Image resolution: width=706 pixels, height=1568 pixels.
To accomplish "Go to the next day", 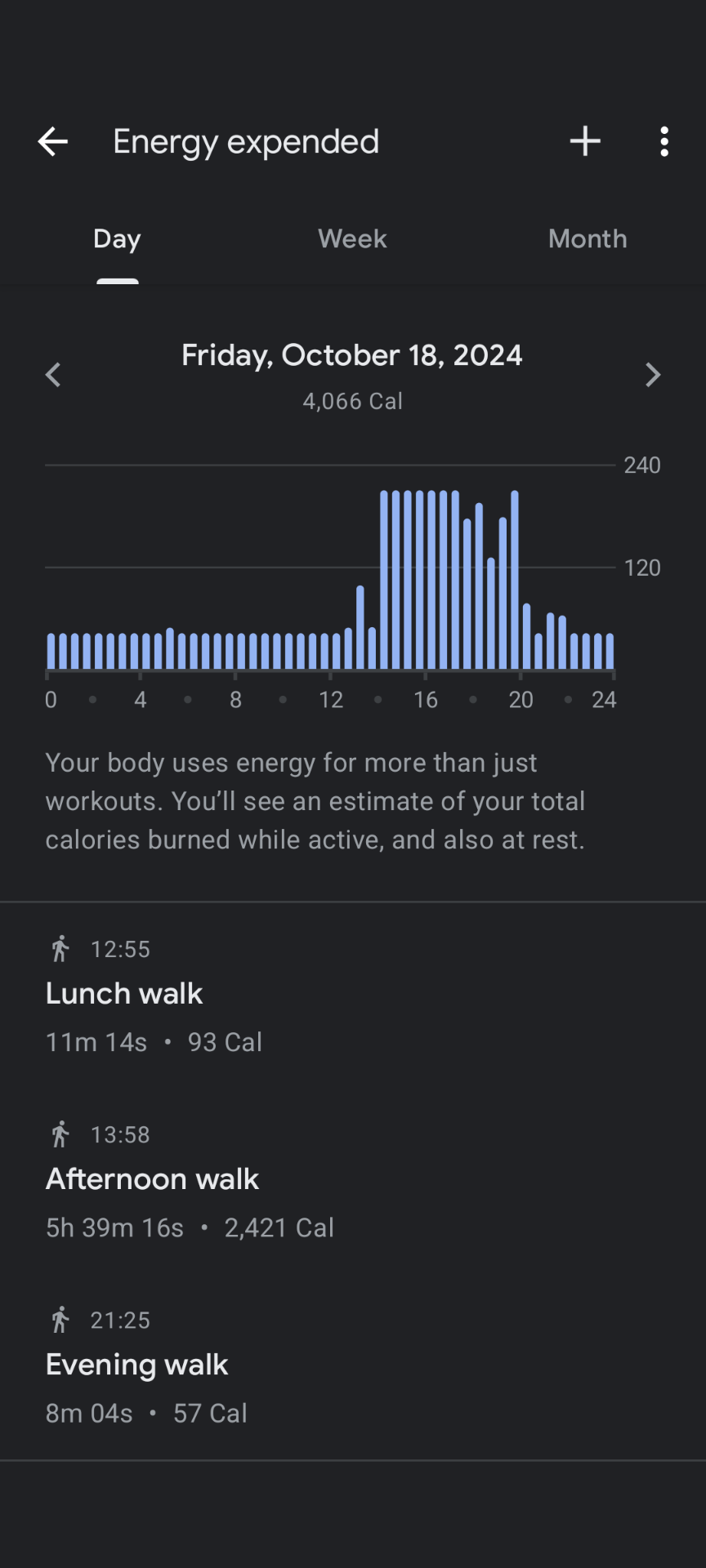I will [x=652, y=375].
